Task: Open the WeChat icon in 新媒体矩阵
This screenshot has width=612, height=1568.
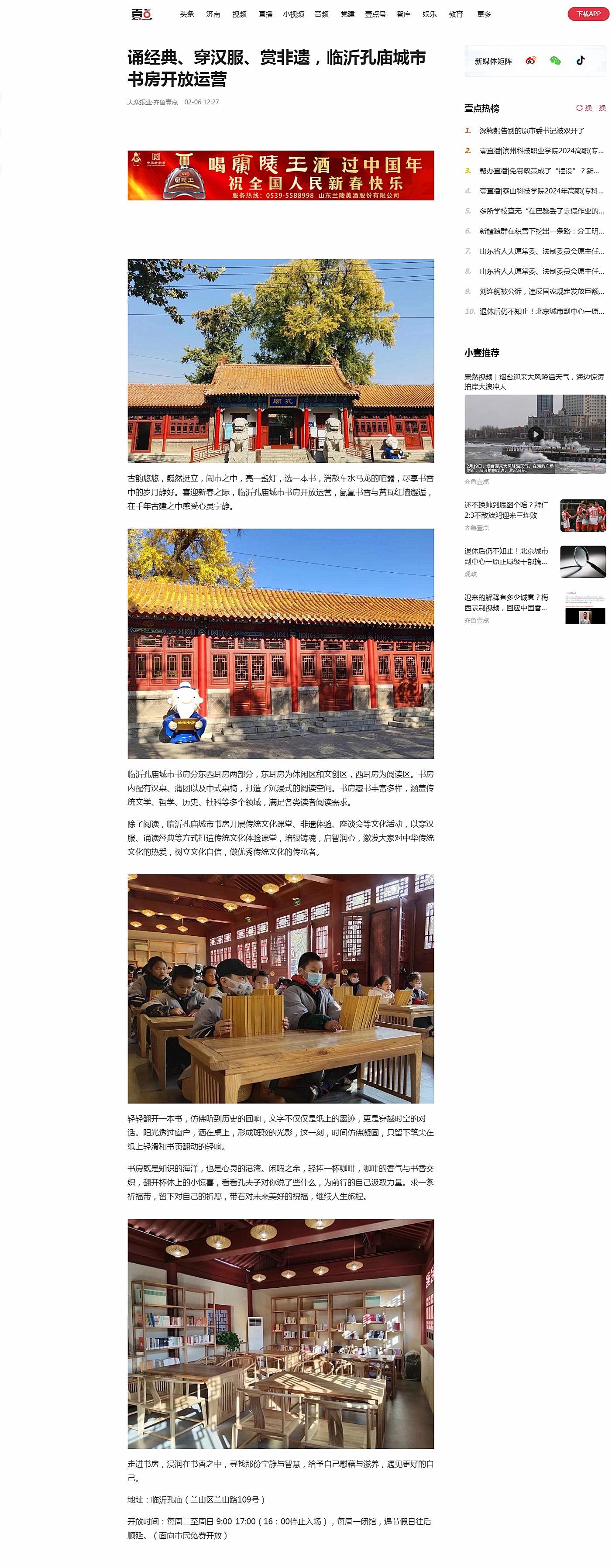Action: (x=555, y=60)
